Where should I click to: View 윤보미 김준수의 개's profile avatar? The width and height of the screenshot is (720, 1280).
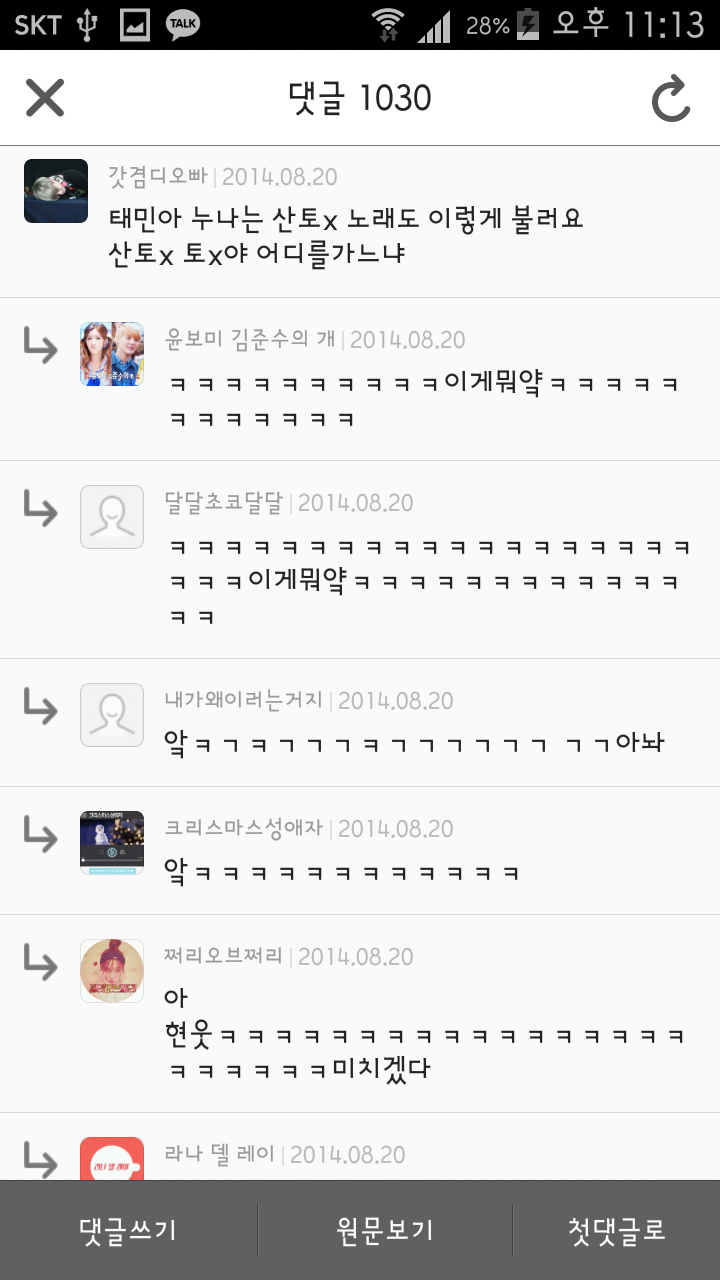(x=112, y=354)
